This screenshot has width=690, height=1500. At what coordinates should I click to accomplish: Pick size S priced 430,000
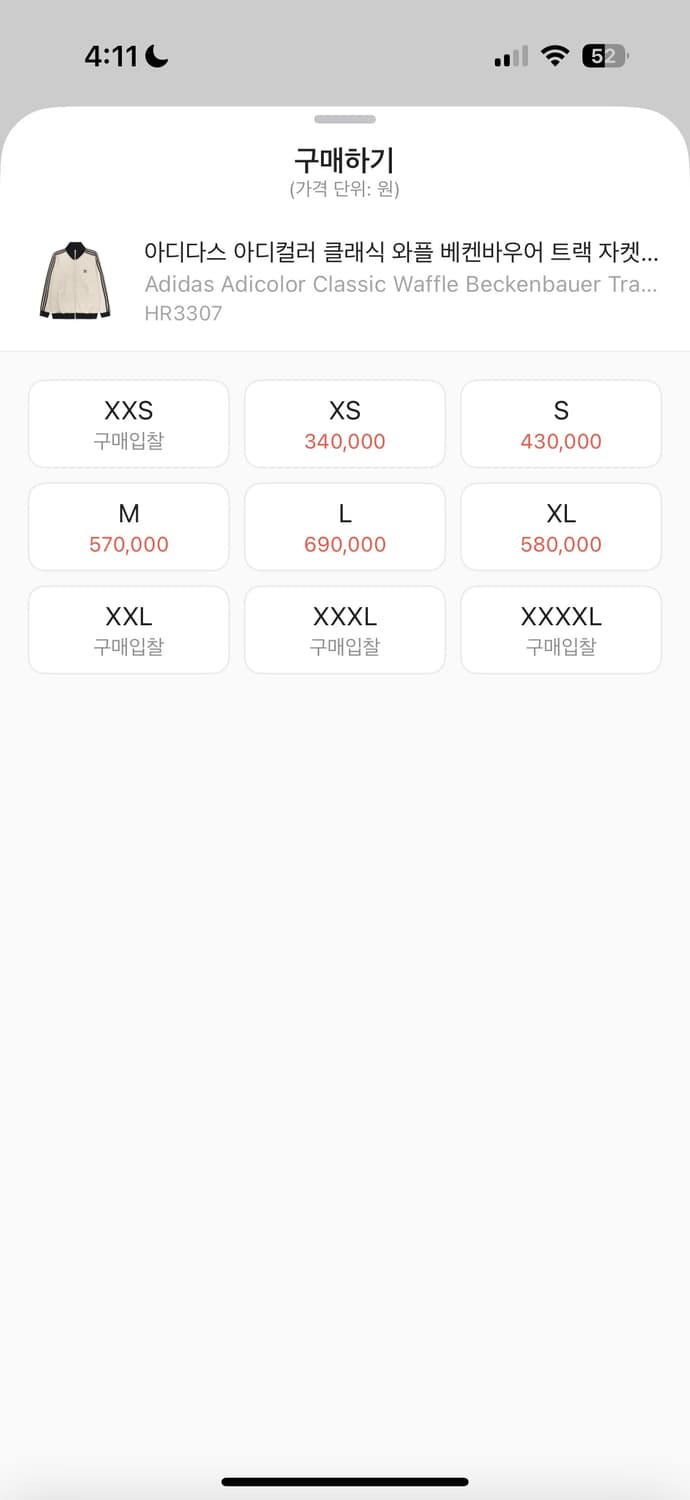(561, 424)
